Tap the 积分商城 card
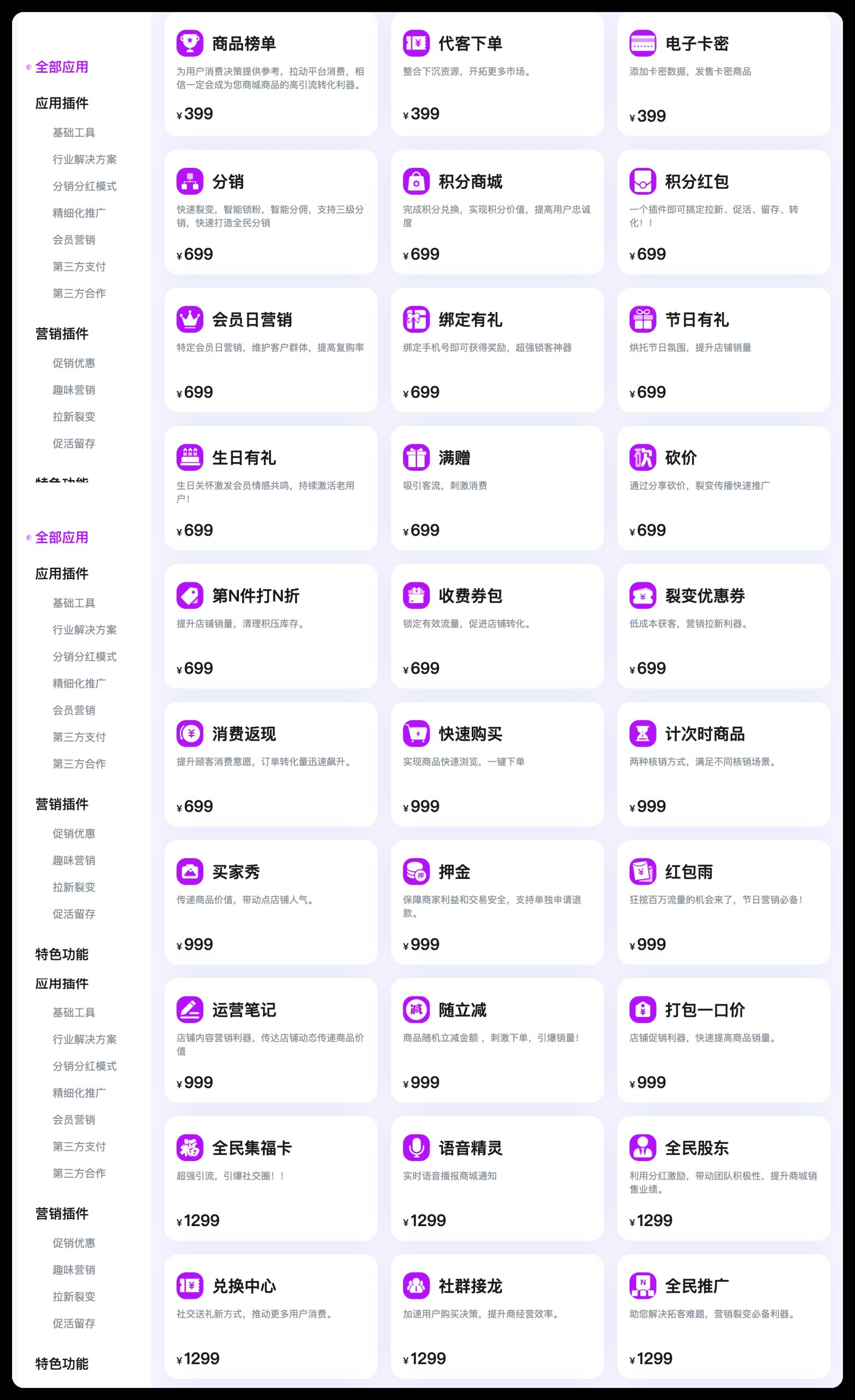This screenshot has height=1400, width=855. pos(496,212)
